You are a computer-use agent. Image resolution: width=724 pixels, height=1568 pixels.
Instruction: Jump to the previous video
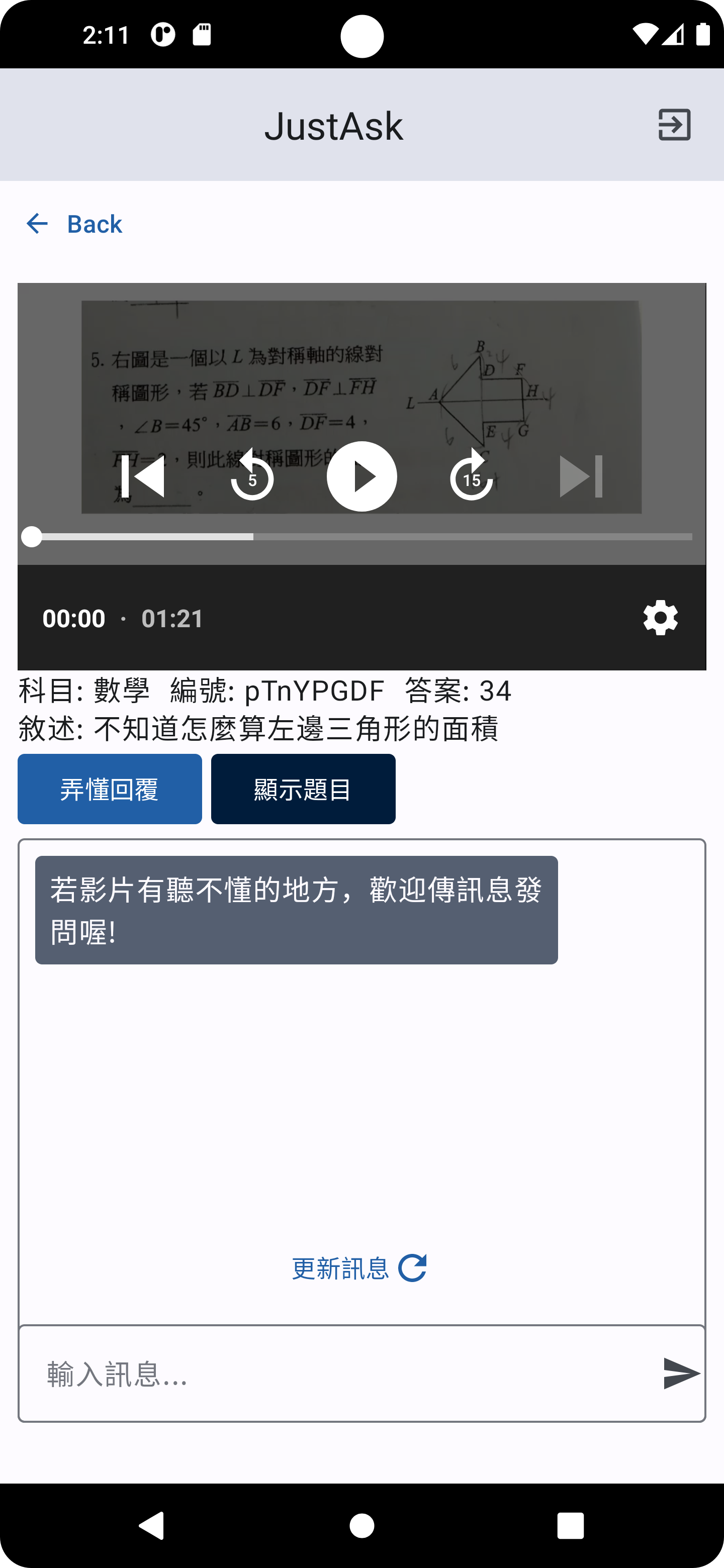(143, 476)
